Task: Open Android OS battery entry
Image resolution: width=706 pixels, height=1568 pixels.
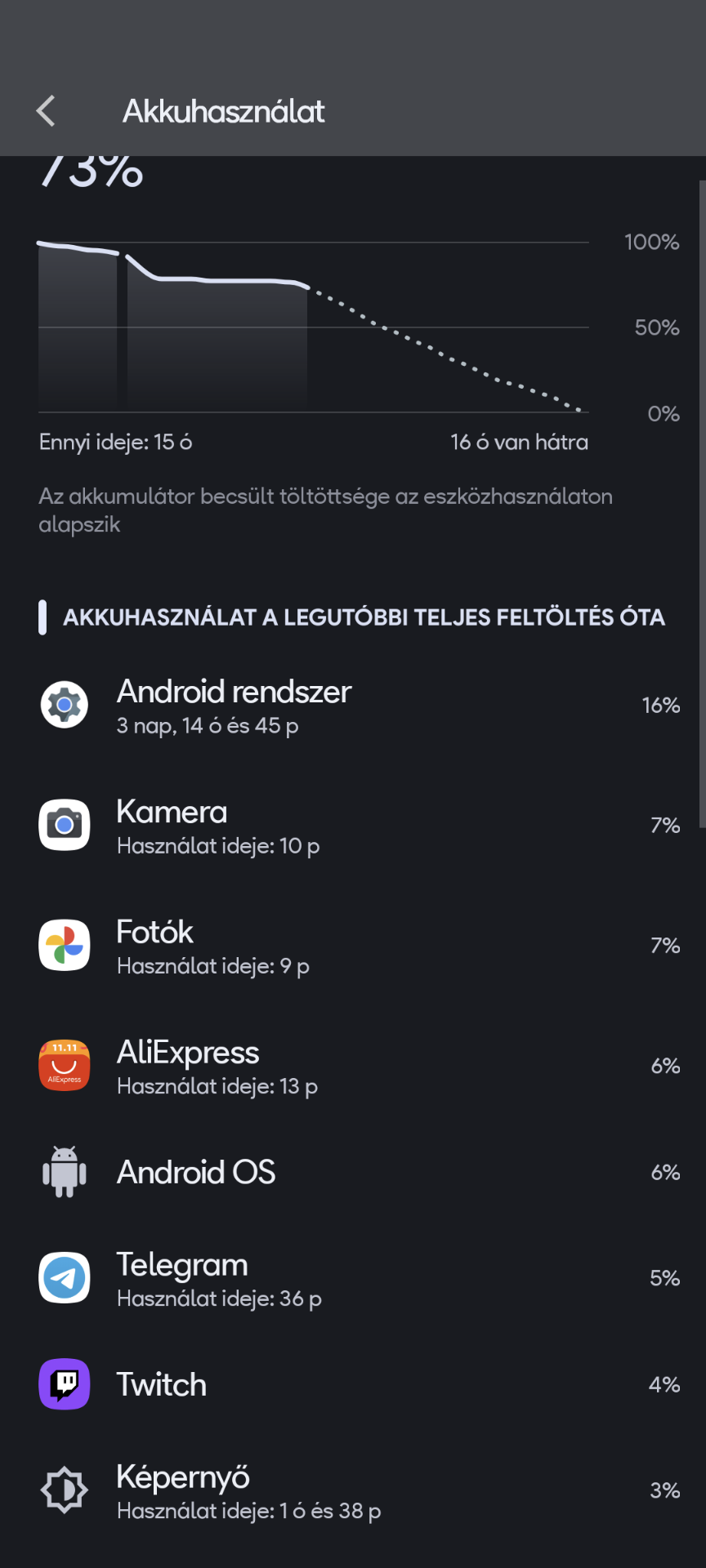Action: (x=353, y=1172)
